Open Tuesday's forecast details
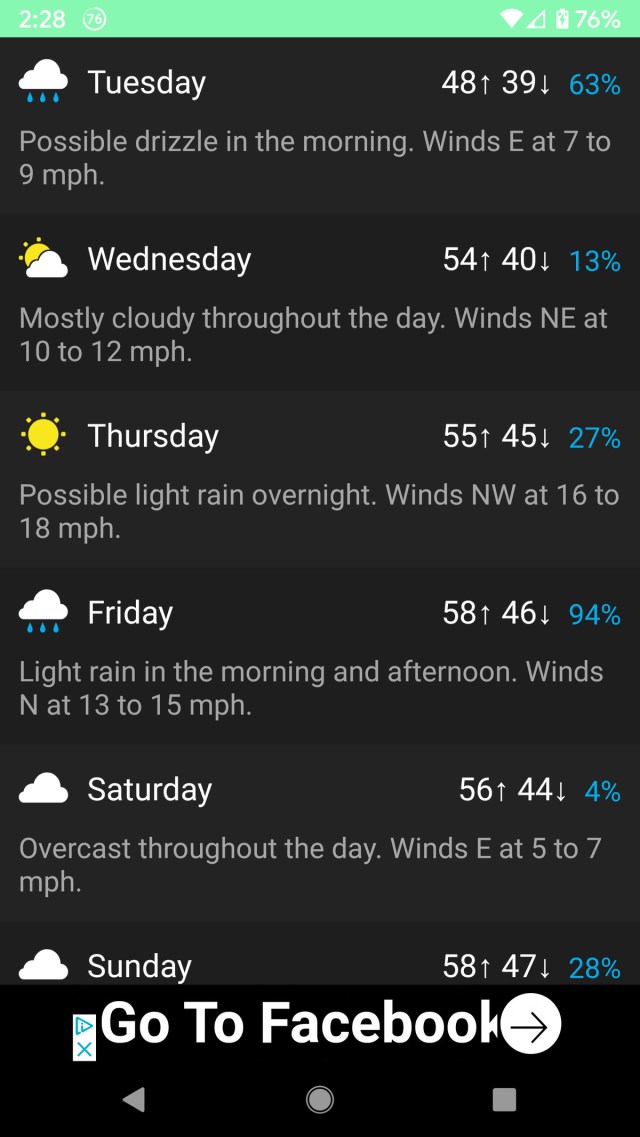640x1137 pixels. point(320,125)
